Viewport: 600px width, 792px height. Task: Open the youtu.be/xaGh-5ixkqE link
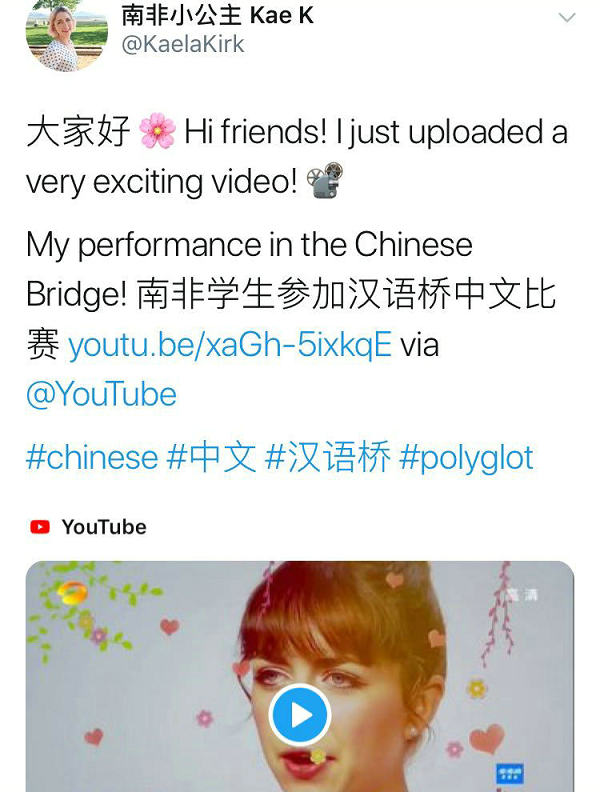[x=230, y=345]
